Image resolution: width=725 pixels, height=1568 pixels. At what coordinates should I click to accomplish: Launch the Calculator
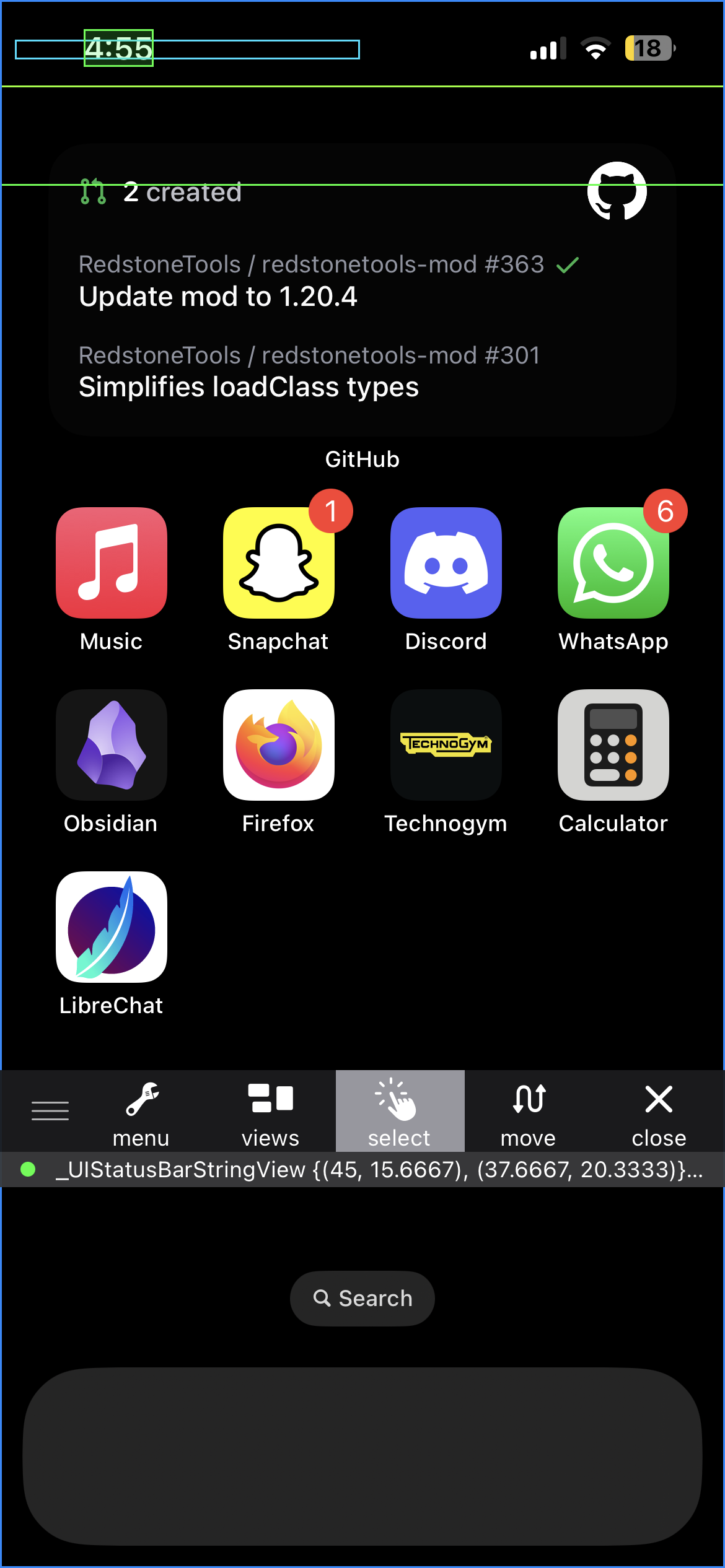[x=613, y=744]
